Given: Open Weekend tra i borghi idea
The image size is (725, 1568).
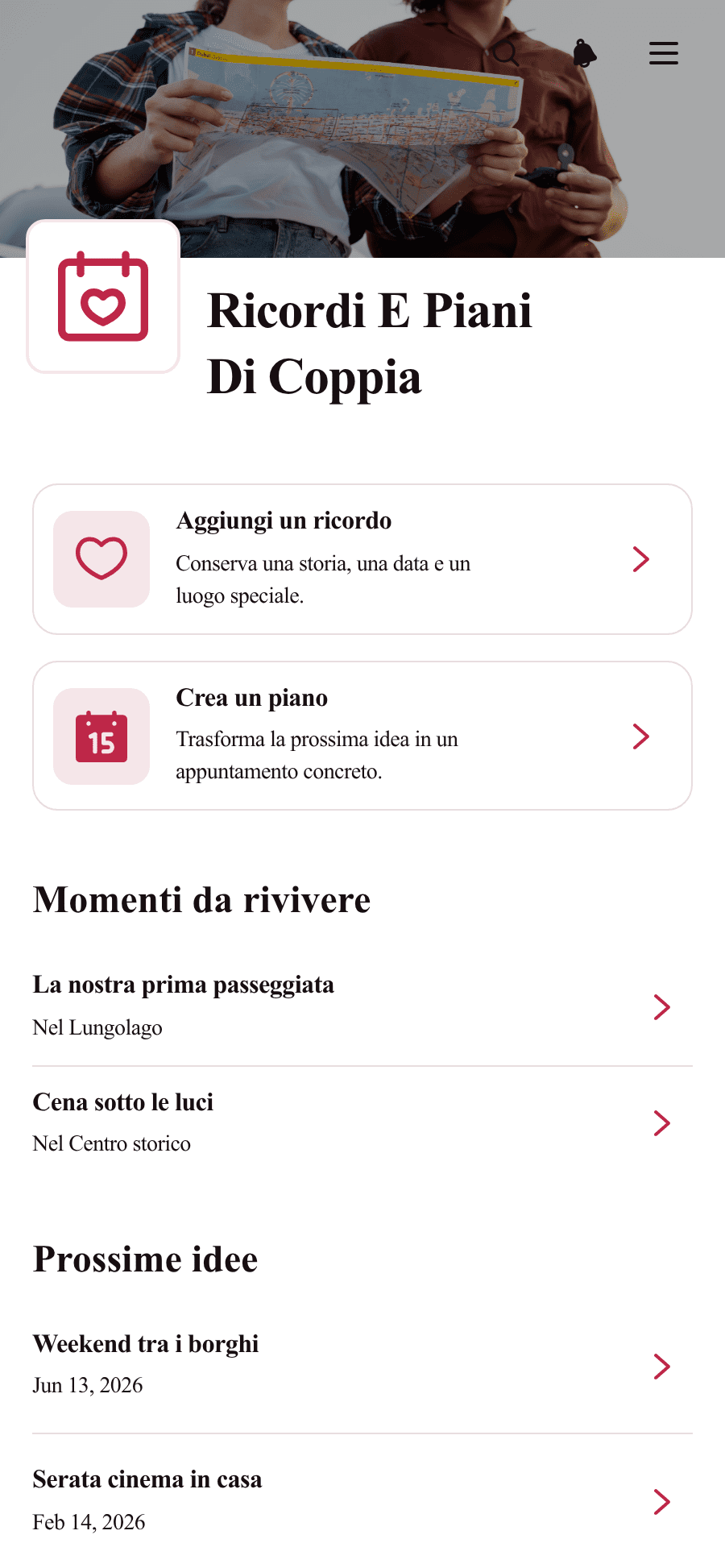Looking at the screenshot, I should (x=362, y=1366).
